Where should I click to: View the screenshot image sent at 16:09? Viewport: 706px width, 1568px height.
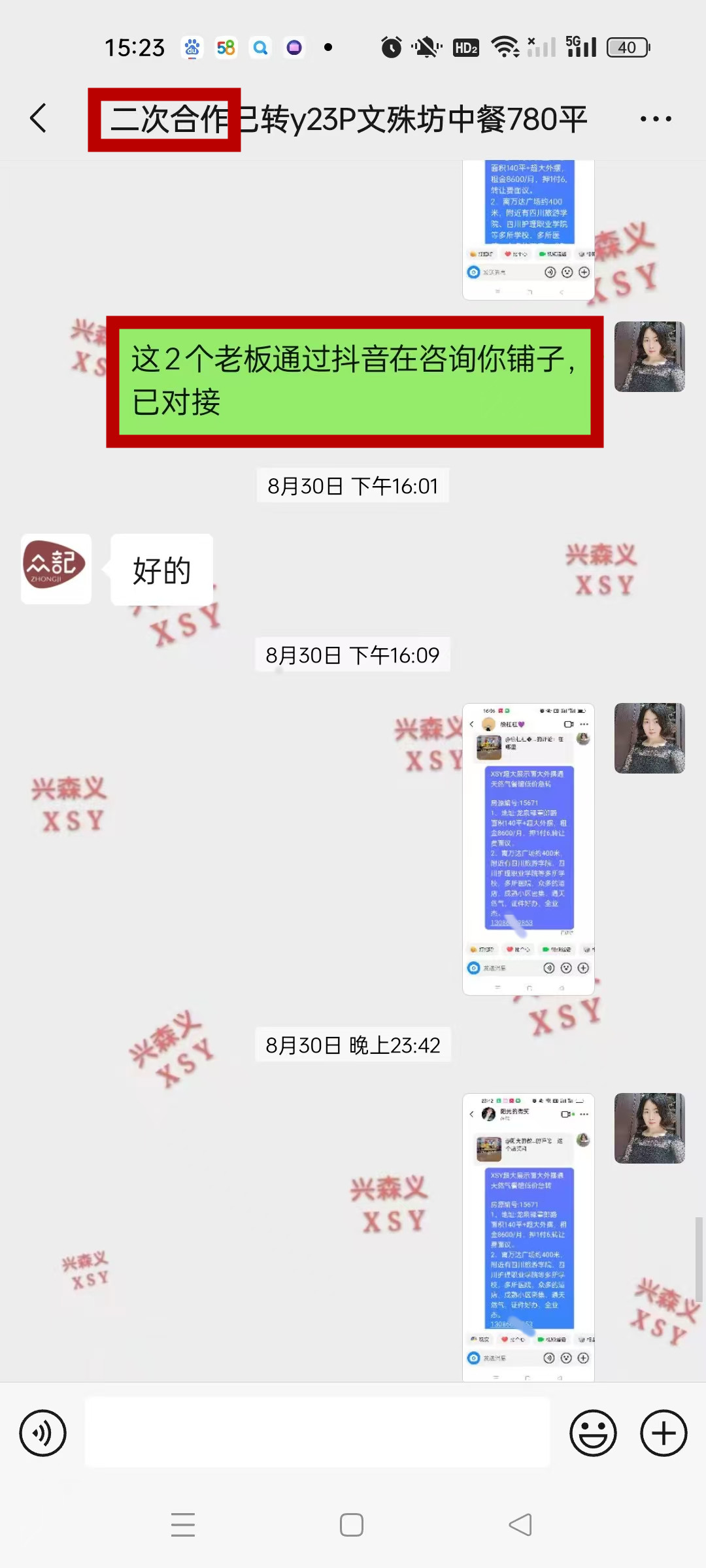click(528, 849)
